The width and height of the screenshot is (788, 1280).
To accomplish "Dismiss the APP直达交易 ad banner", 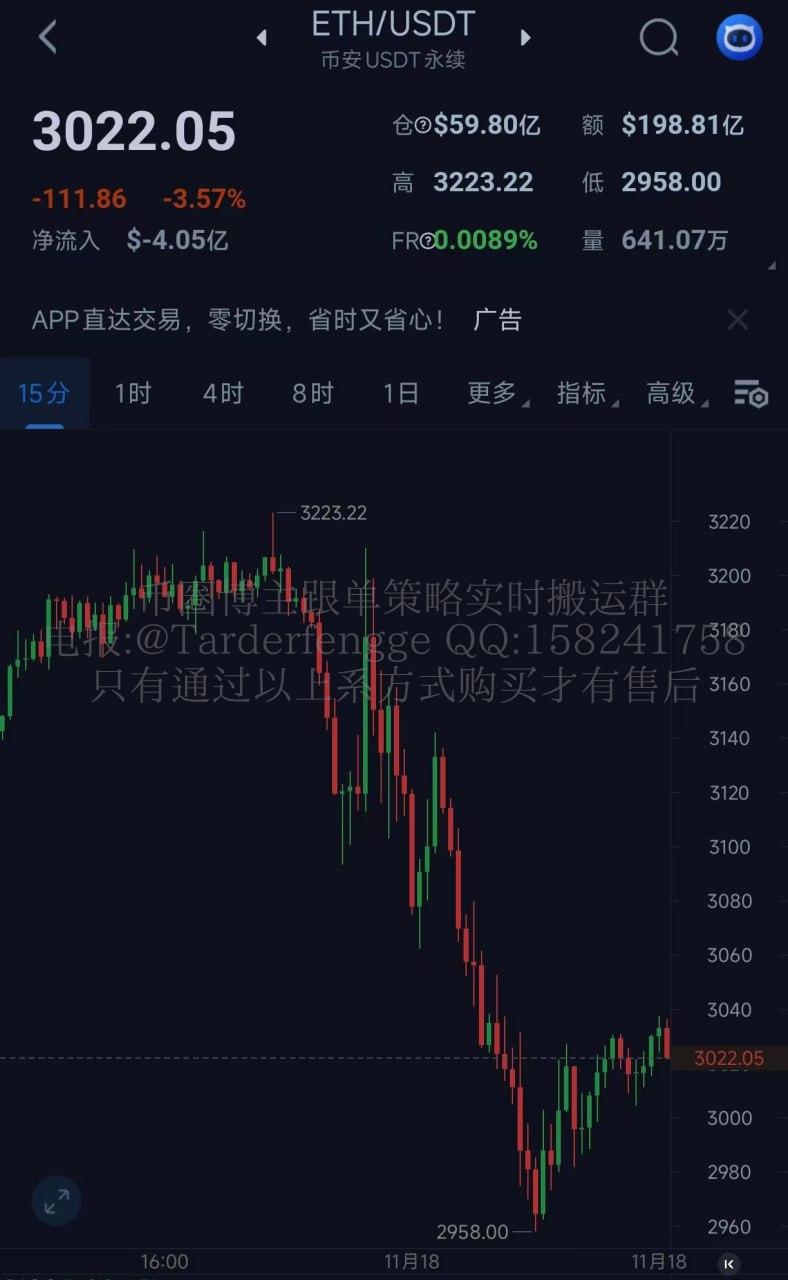I will [737, 320].
